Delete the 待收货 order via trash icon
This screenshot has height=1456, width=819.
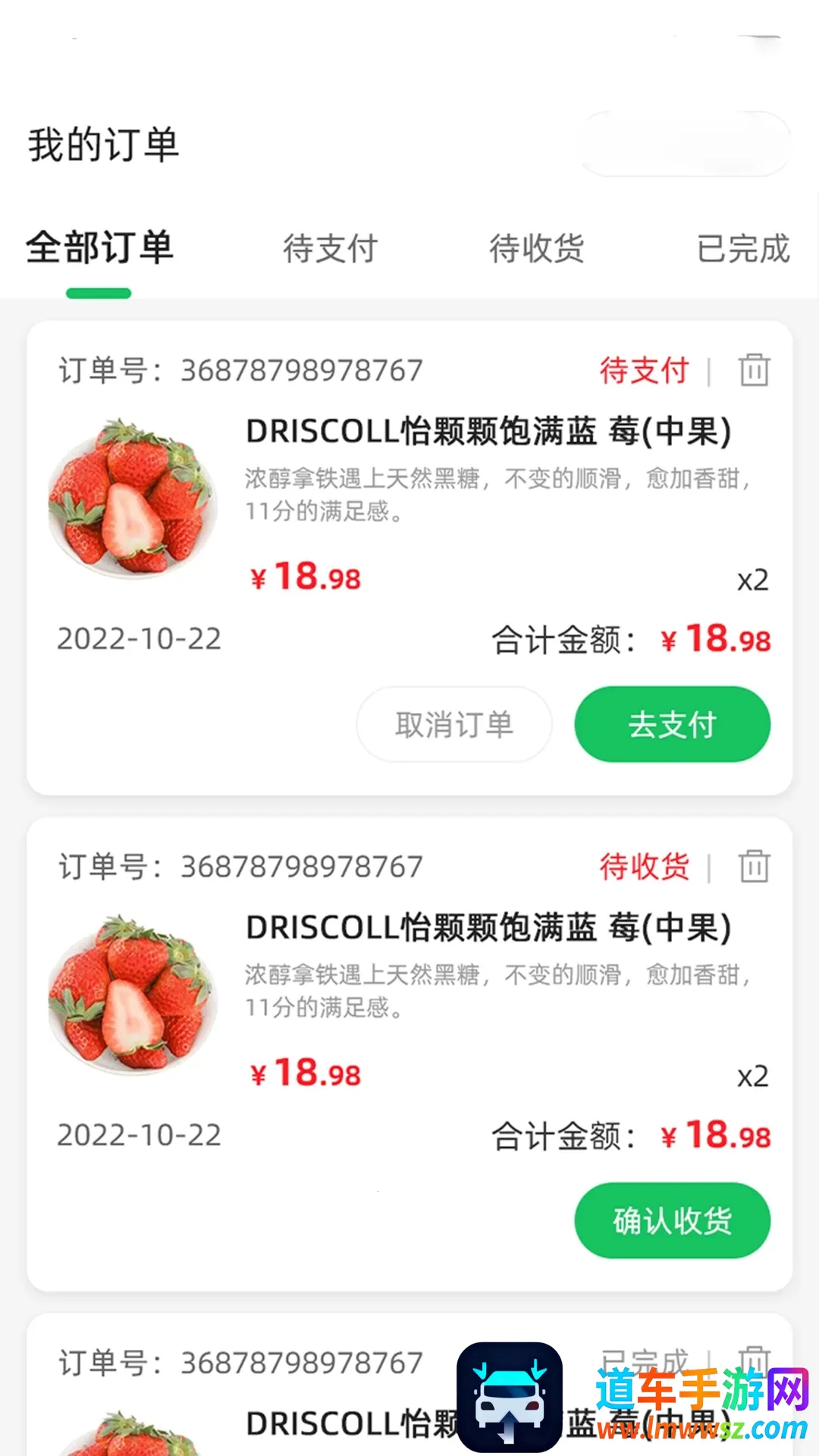[754, 866]
